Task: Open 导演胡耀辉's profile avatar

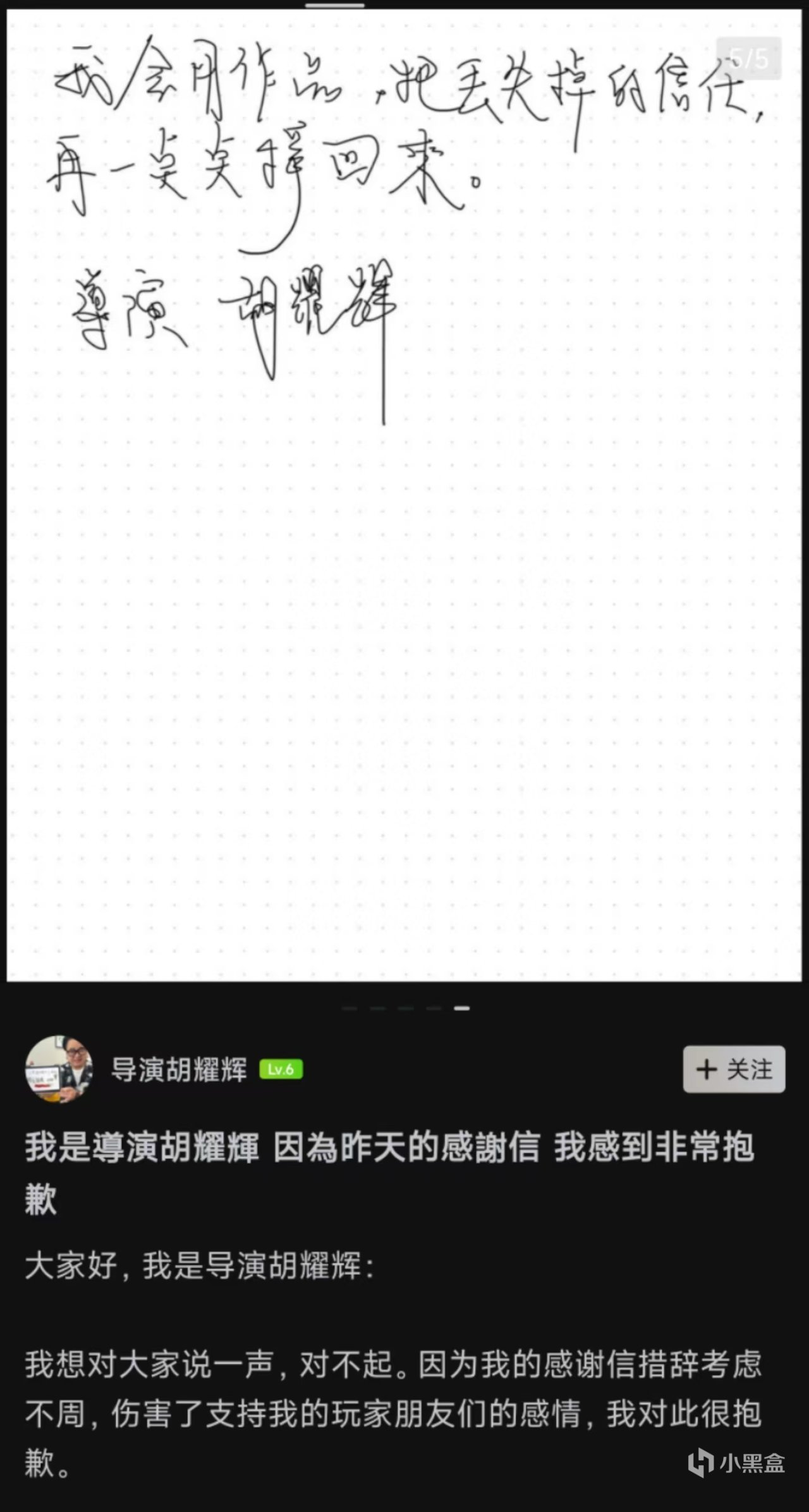Action: (x=59, y=1069)
